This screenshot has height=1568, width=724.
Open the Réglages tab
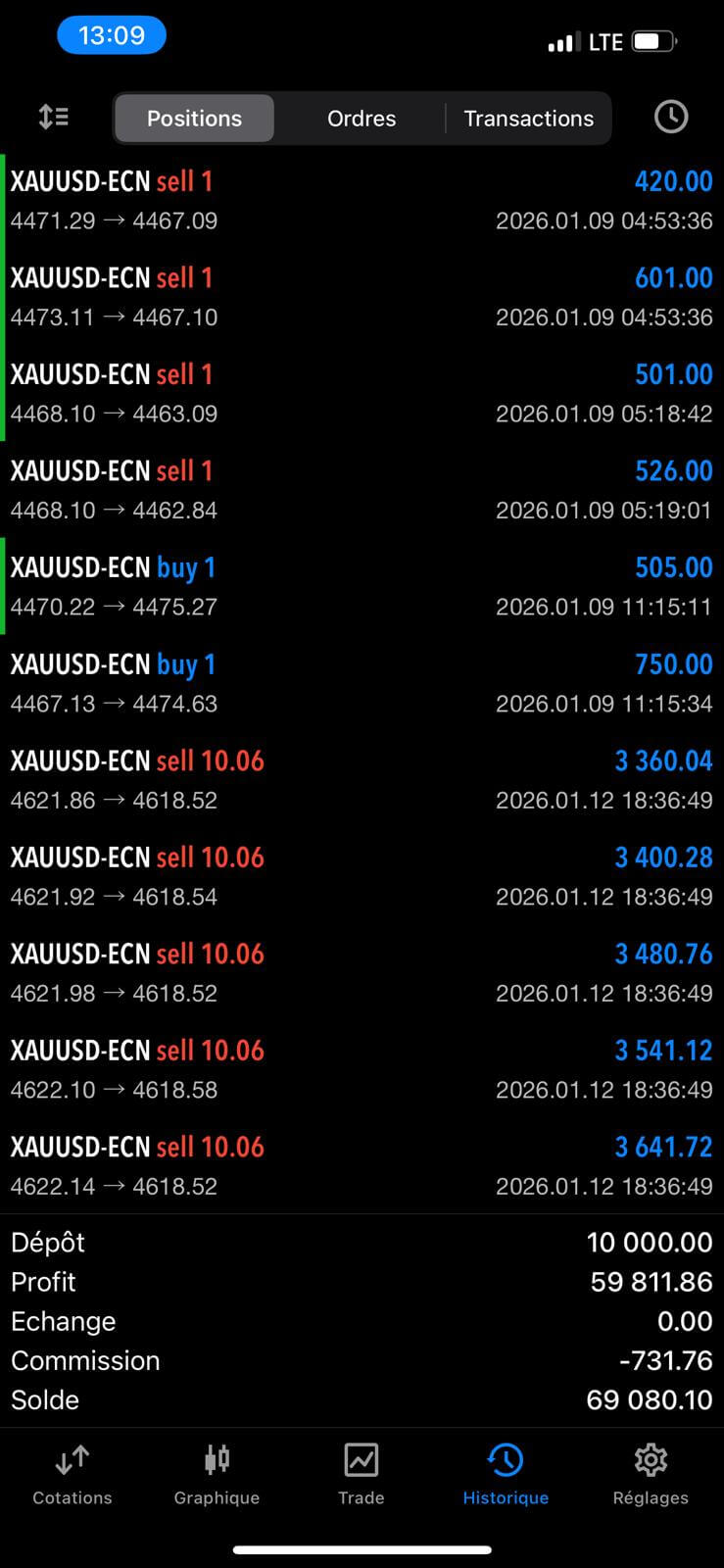(651, 1474)
